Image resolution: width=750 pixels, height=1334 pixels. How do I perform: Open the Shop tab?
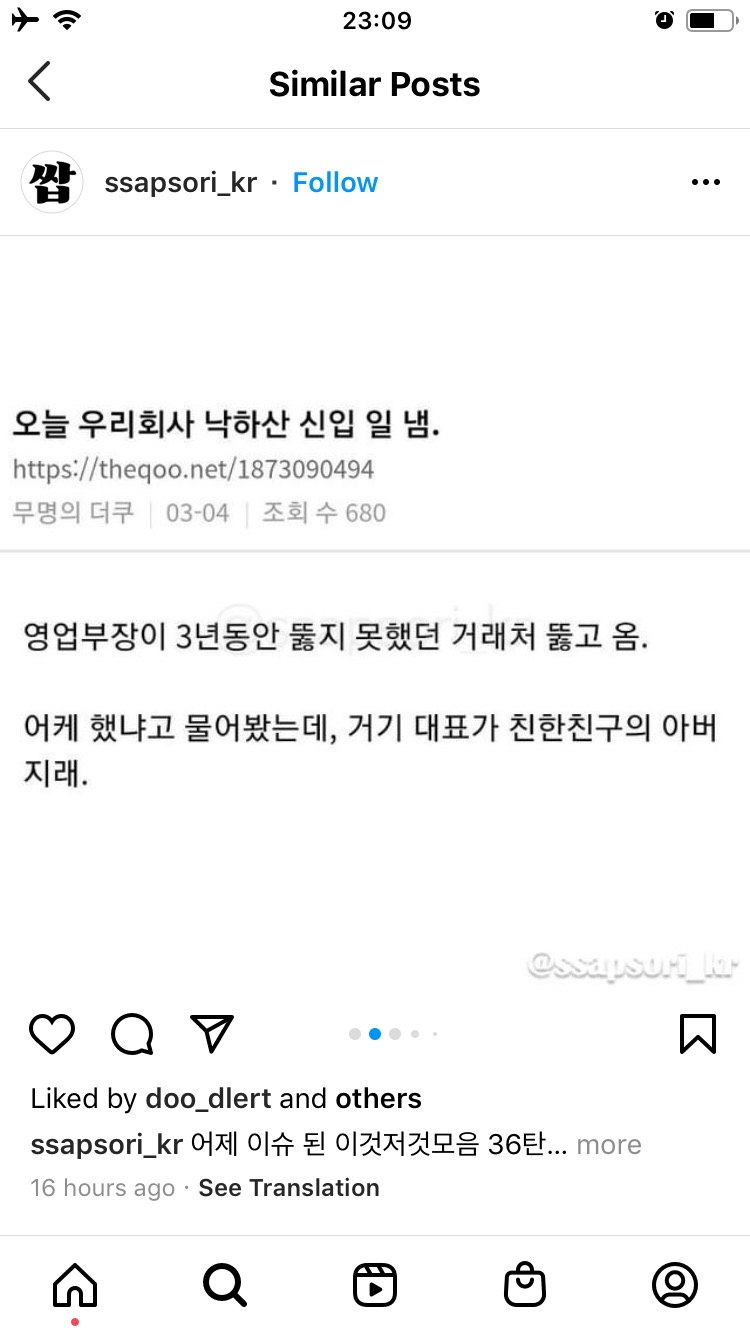click(x=525, y=1285)
